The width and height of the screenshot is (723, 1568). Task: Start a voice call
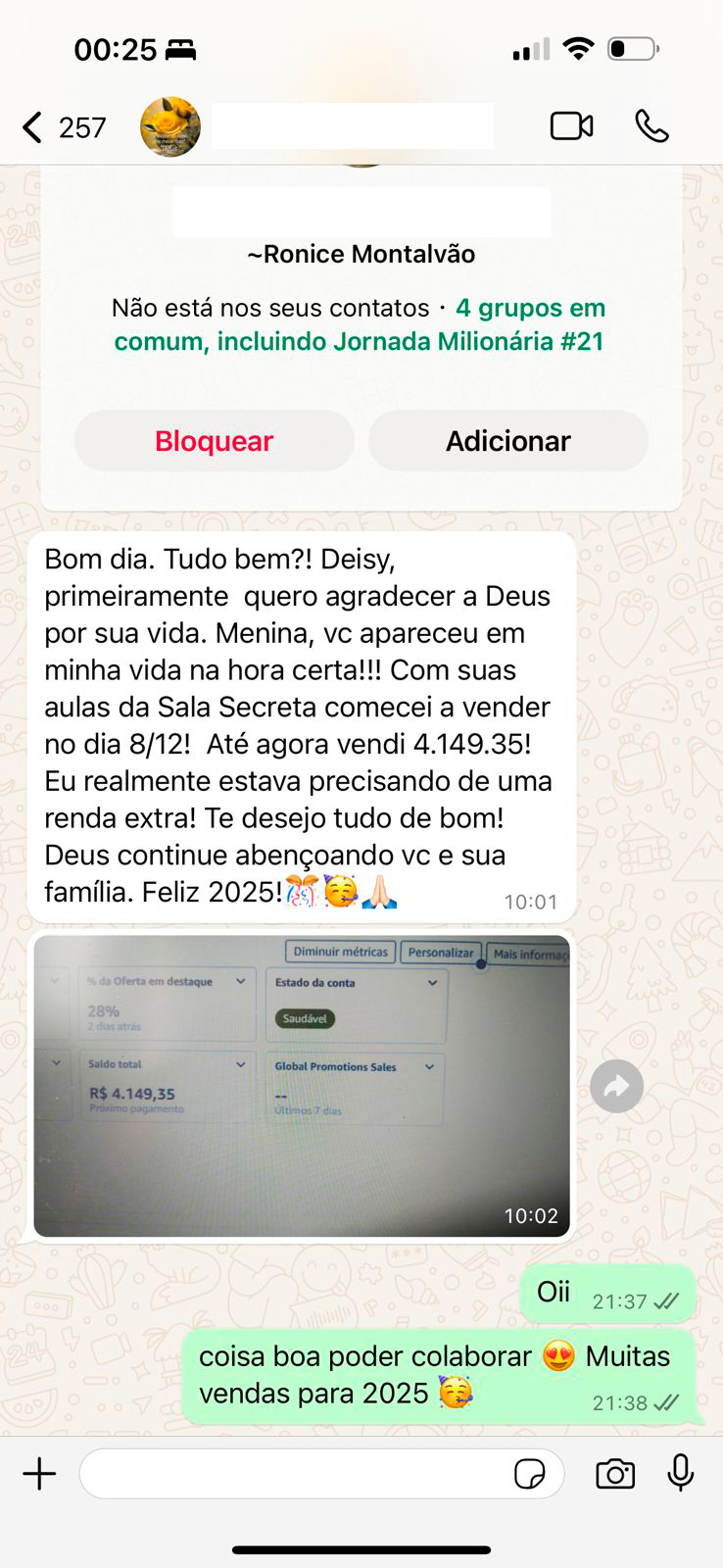(x=651, y=126)
